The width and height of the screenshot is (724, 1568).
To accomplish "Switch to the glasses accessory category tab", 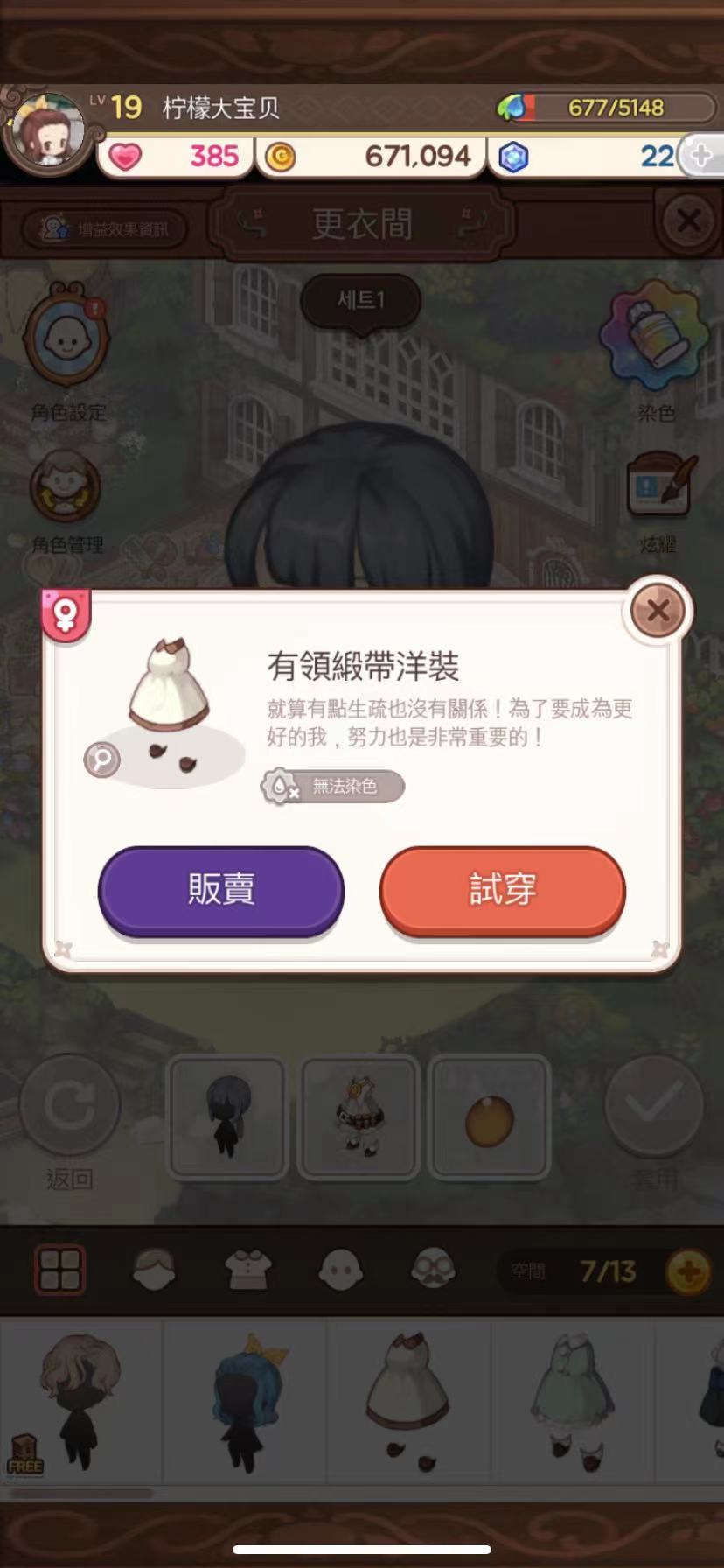I will 433,1270.
